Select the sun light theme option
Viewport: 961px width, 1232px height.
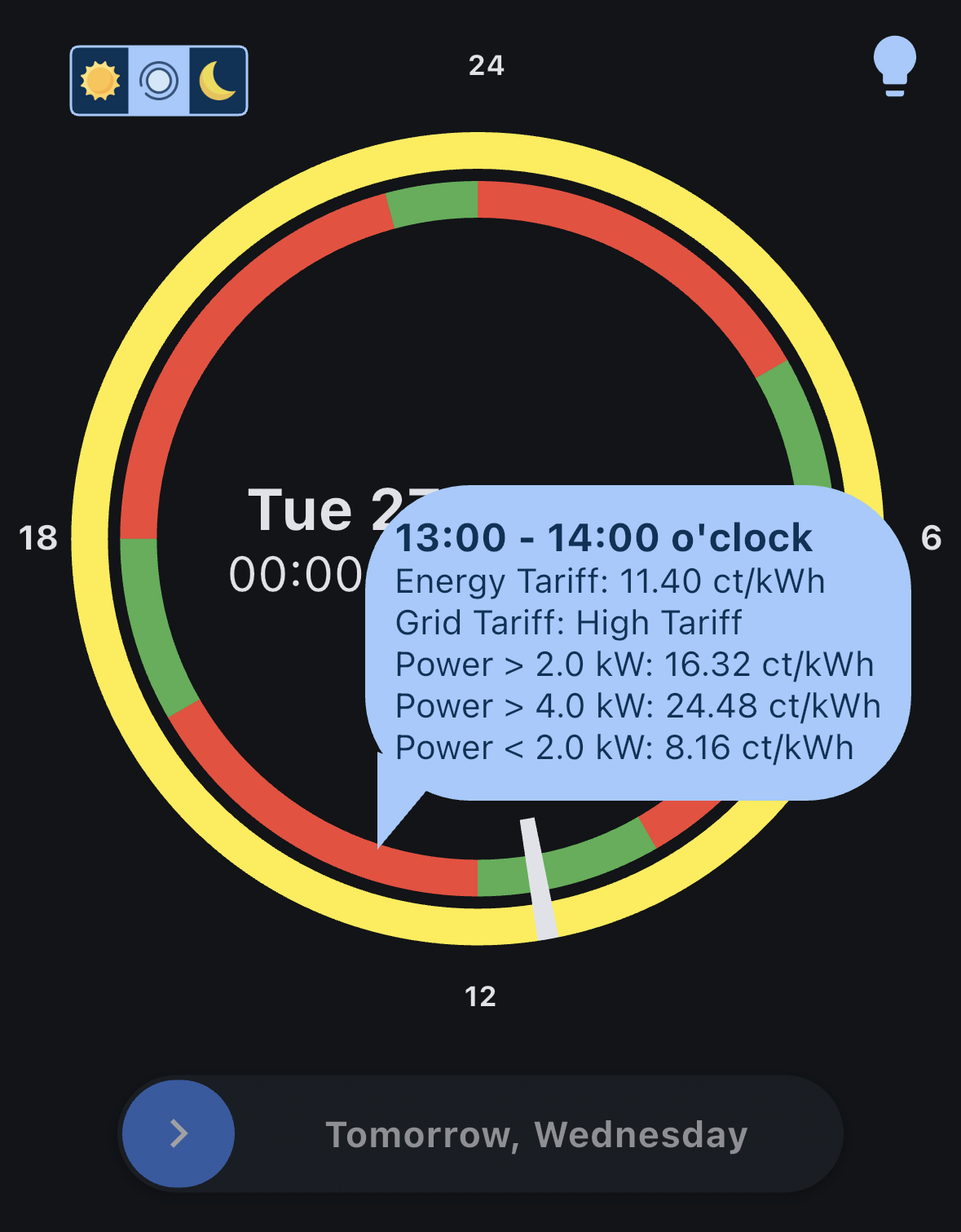click(100, 81)
